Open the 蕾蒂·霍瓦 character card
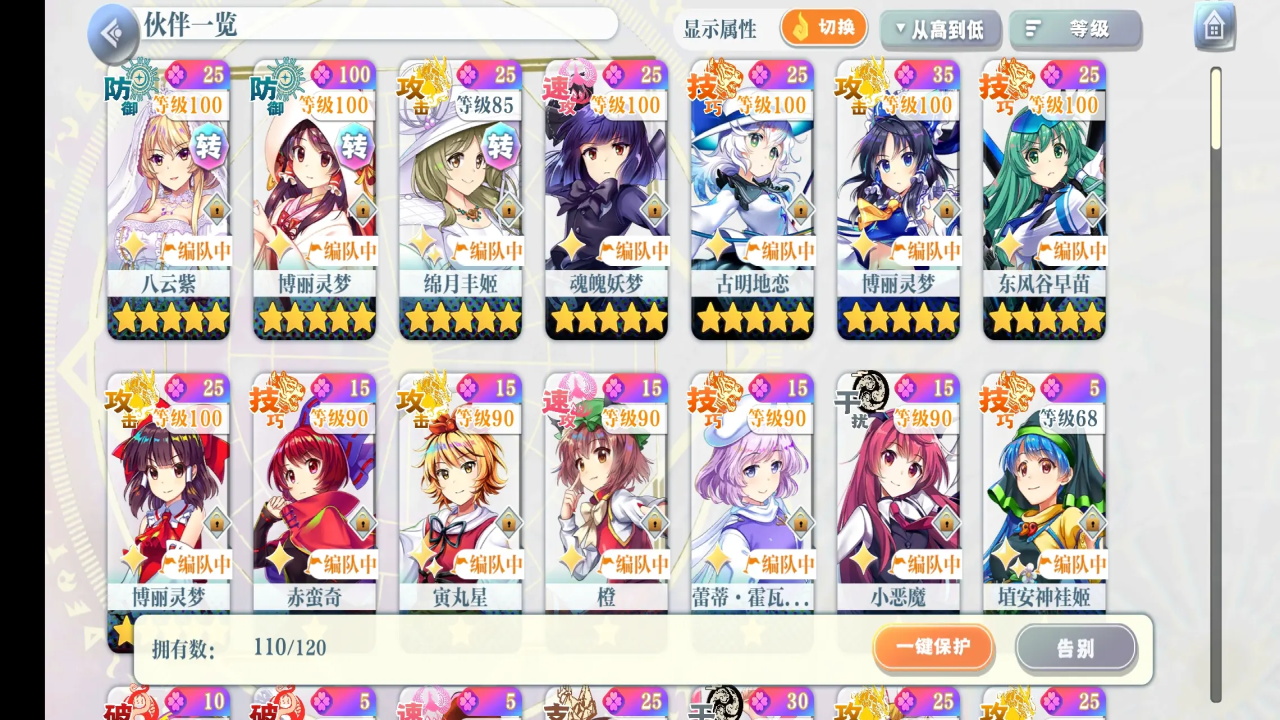This screenshot has height=720, width=1280. [x=752, y=500]
